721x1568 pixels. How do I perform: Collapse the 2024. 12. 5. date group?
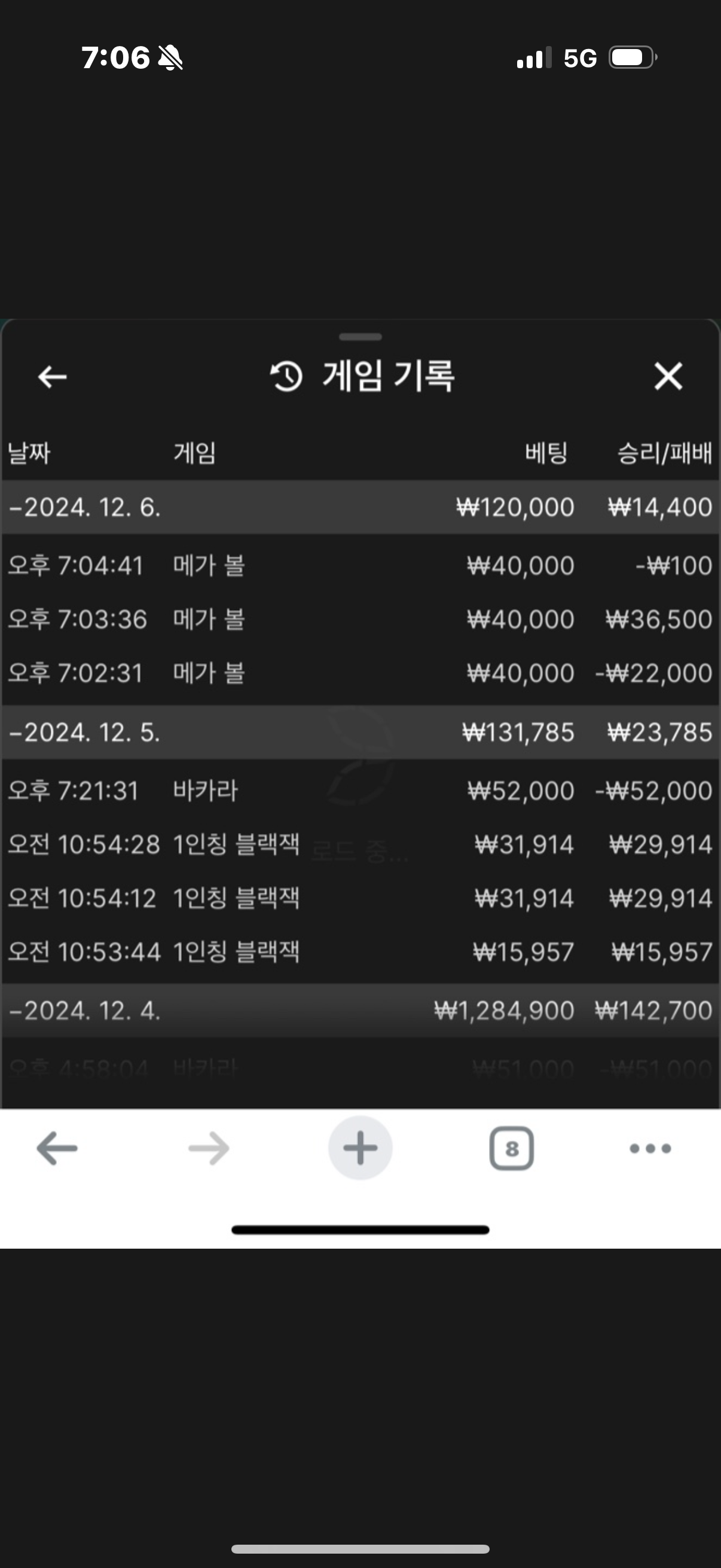coord(360,732)
